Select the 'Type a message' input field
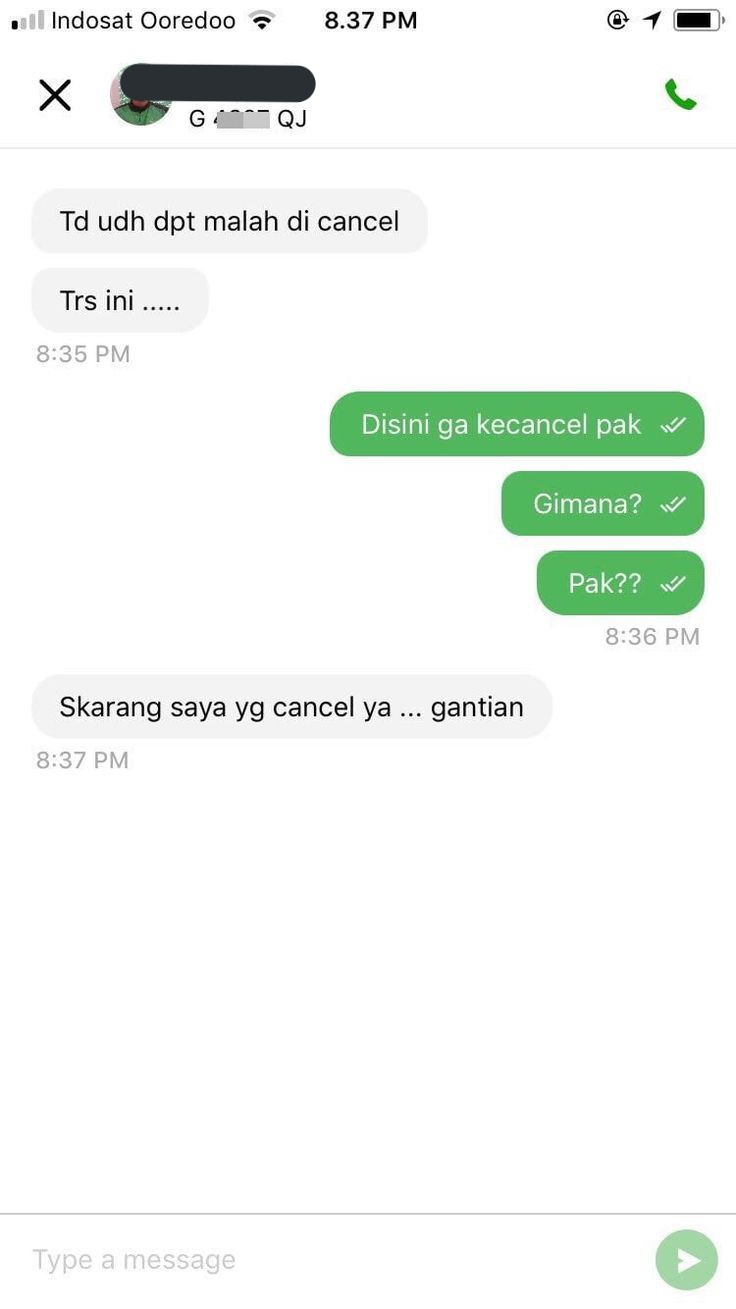This screenshot has height=1309, width=736. [134, 1259]
